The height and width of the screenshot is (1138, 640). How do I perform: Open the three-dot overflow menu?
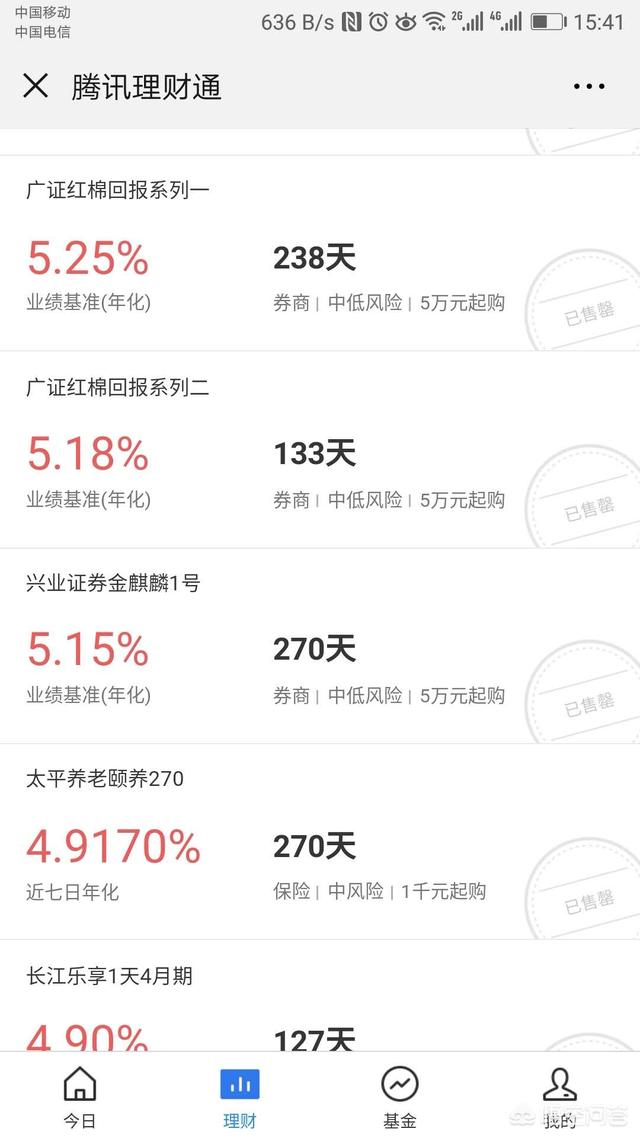coord(588,86)
